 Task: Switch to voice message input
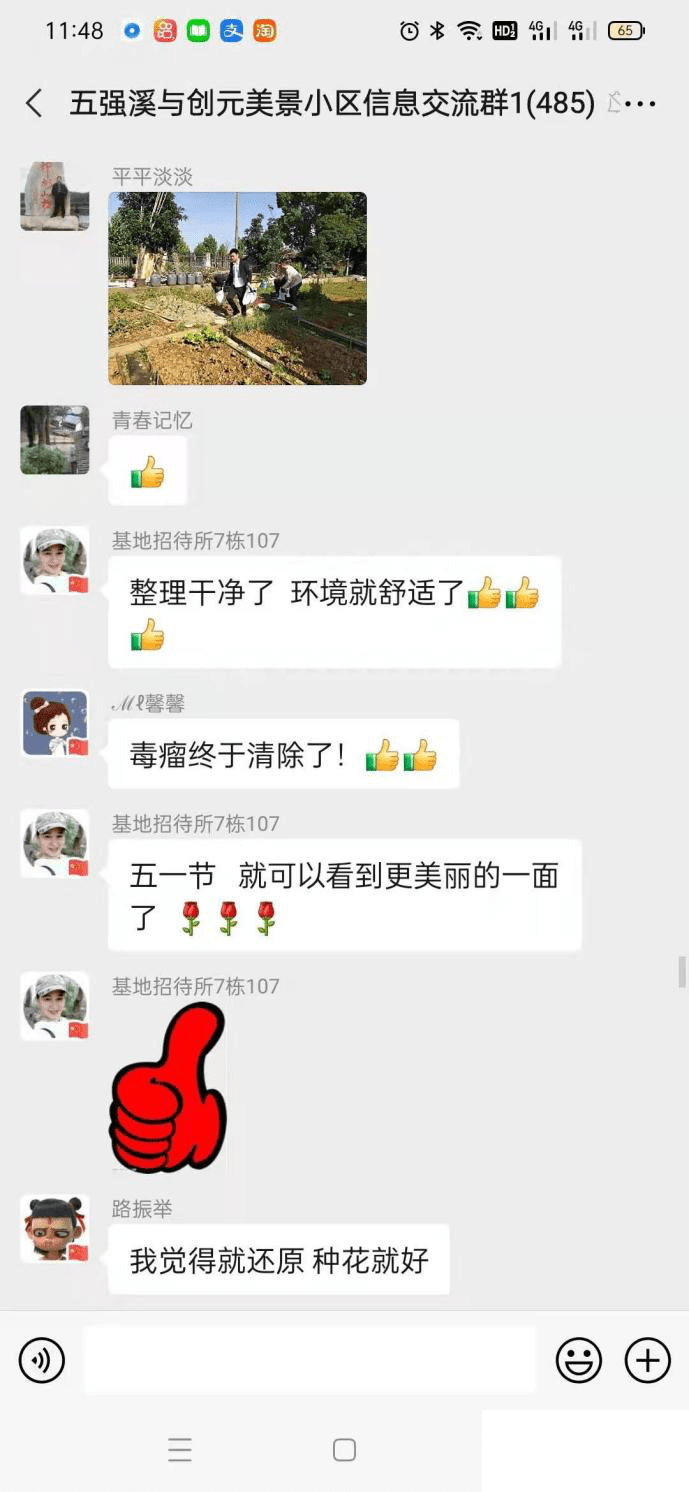42,1360
